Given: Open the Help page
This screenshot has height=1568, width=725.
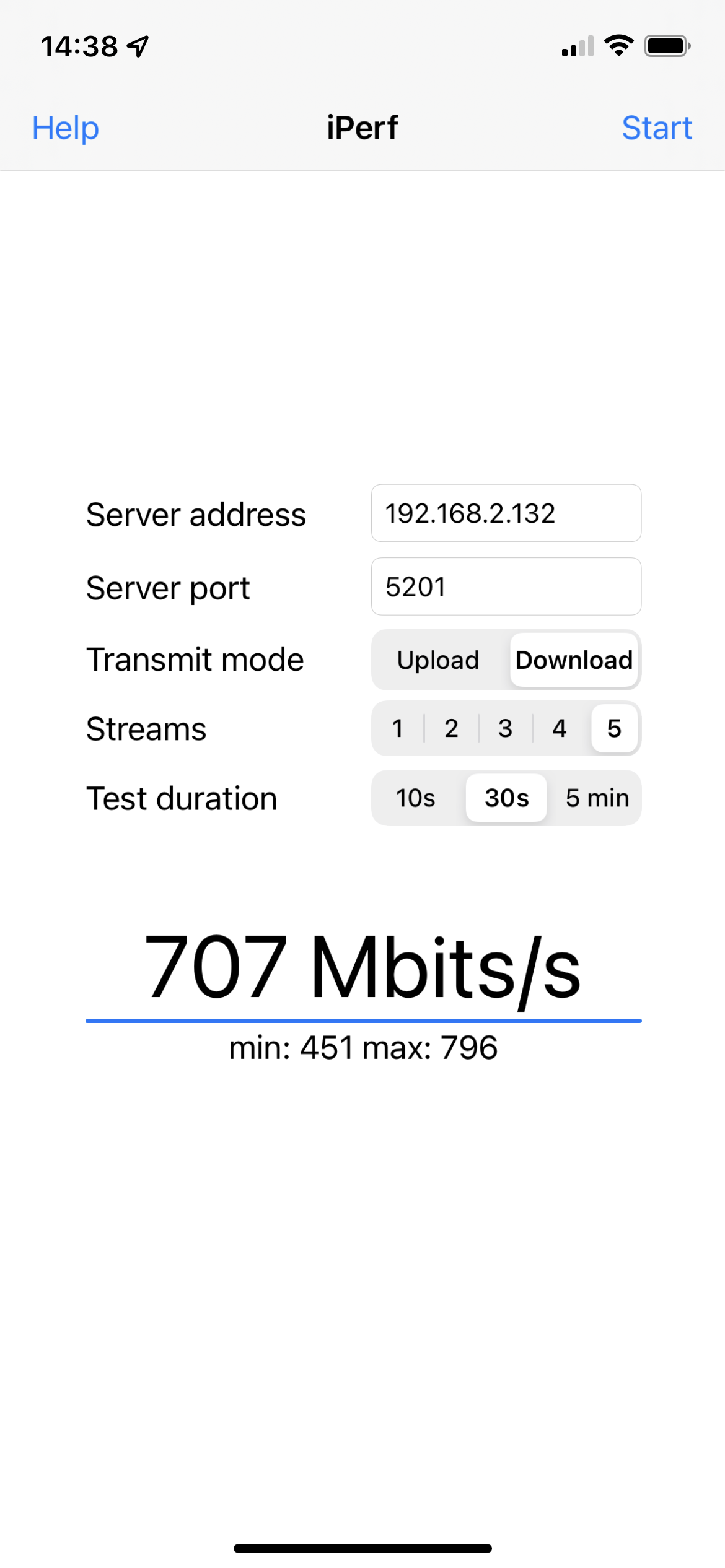Looking at the screenshot, I should 65,128.
